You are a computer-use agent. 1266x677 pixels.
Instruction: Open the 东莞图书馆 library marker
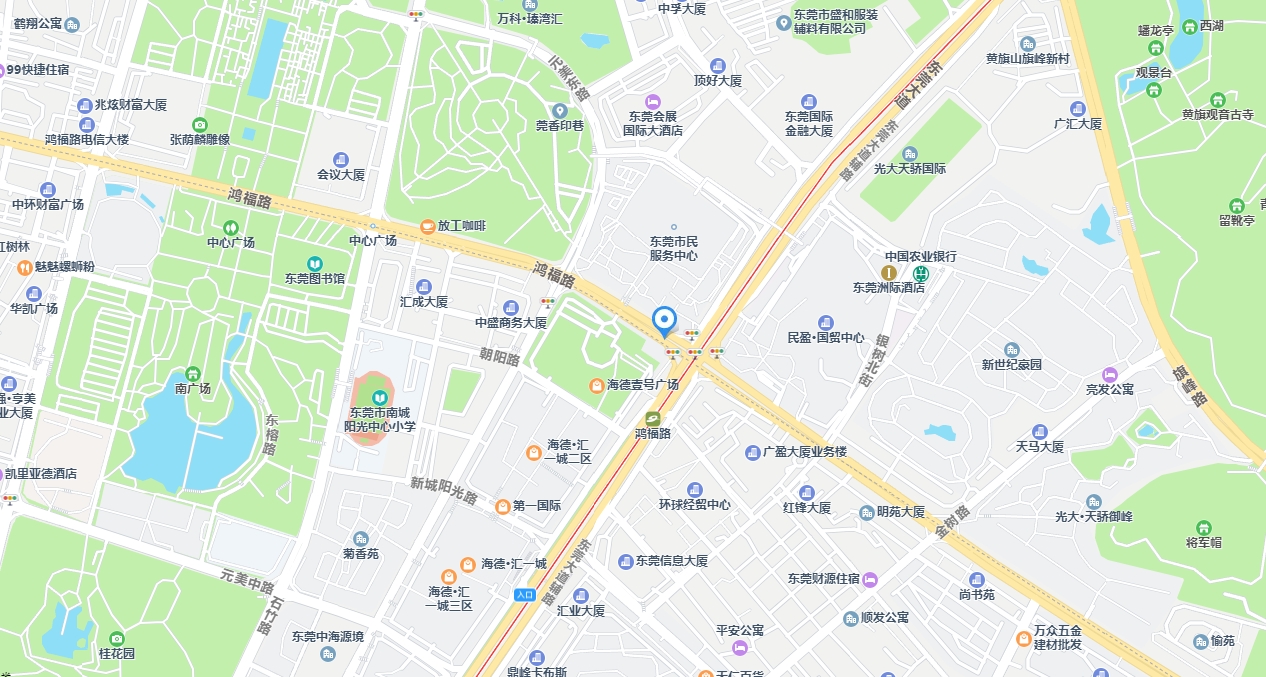coord(314,263)
